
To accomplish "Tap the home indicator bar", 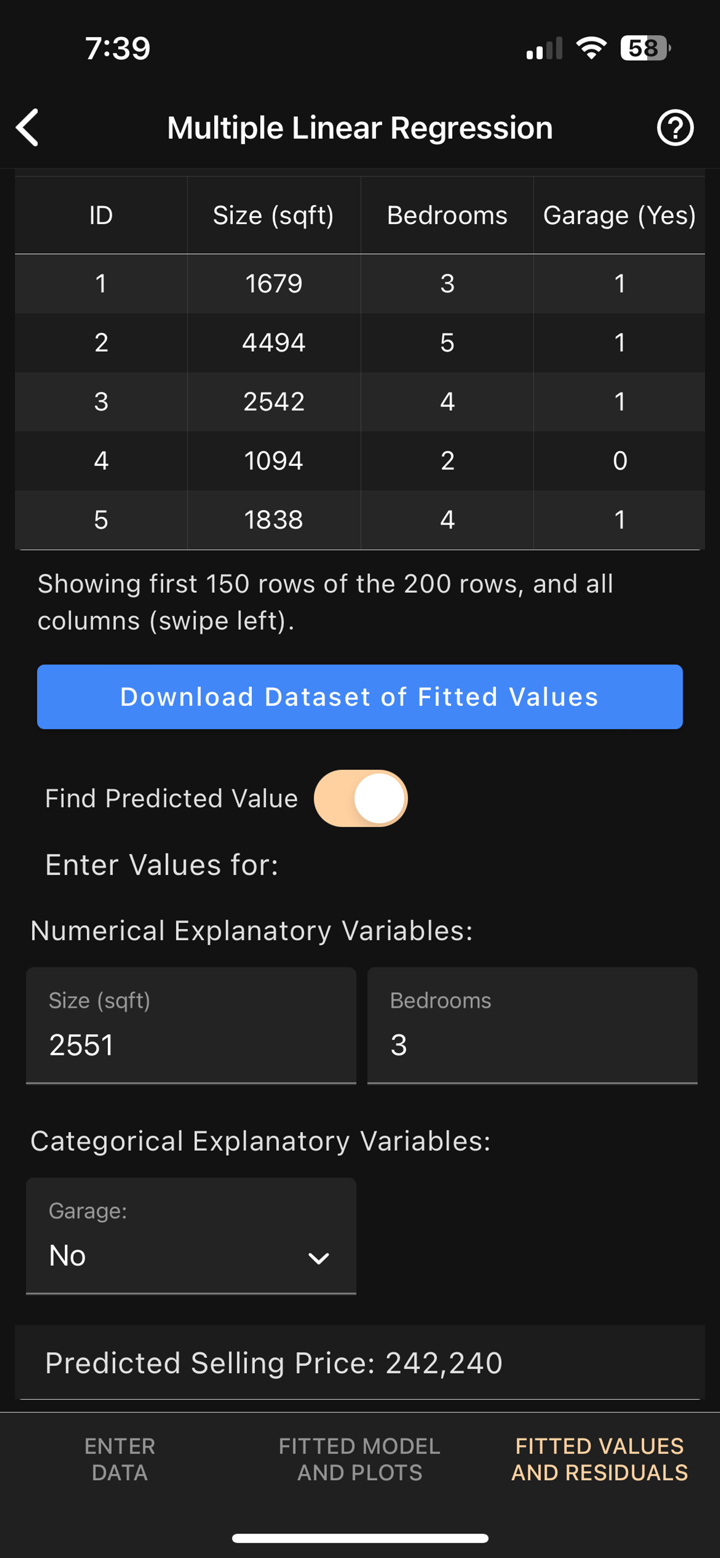I will click(359, 1537).
